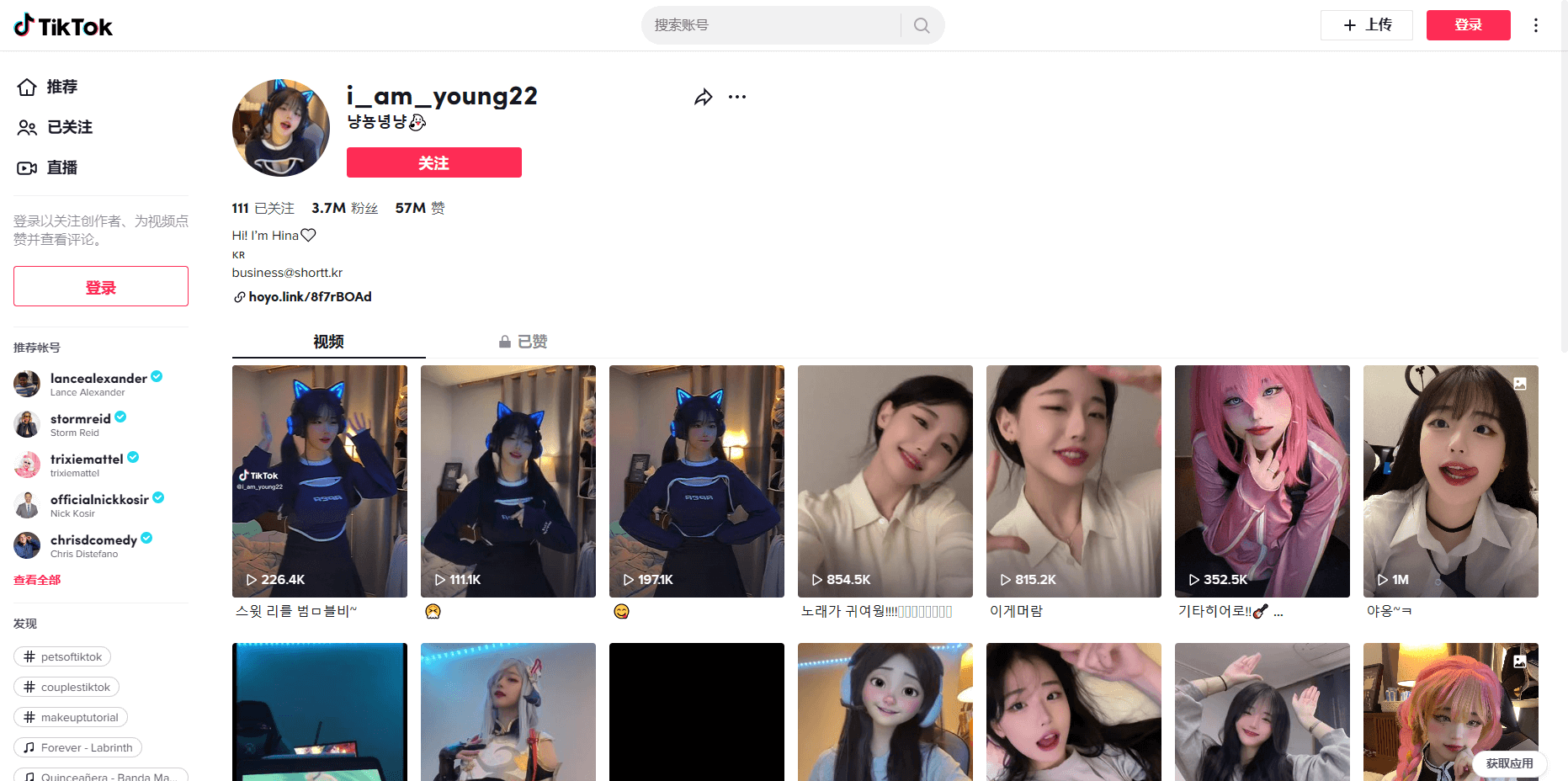The image size is (1568, 781).
Task: Open the video with 854.5K views
Action: (885, 481)
